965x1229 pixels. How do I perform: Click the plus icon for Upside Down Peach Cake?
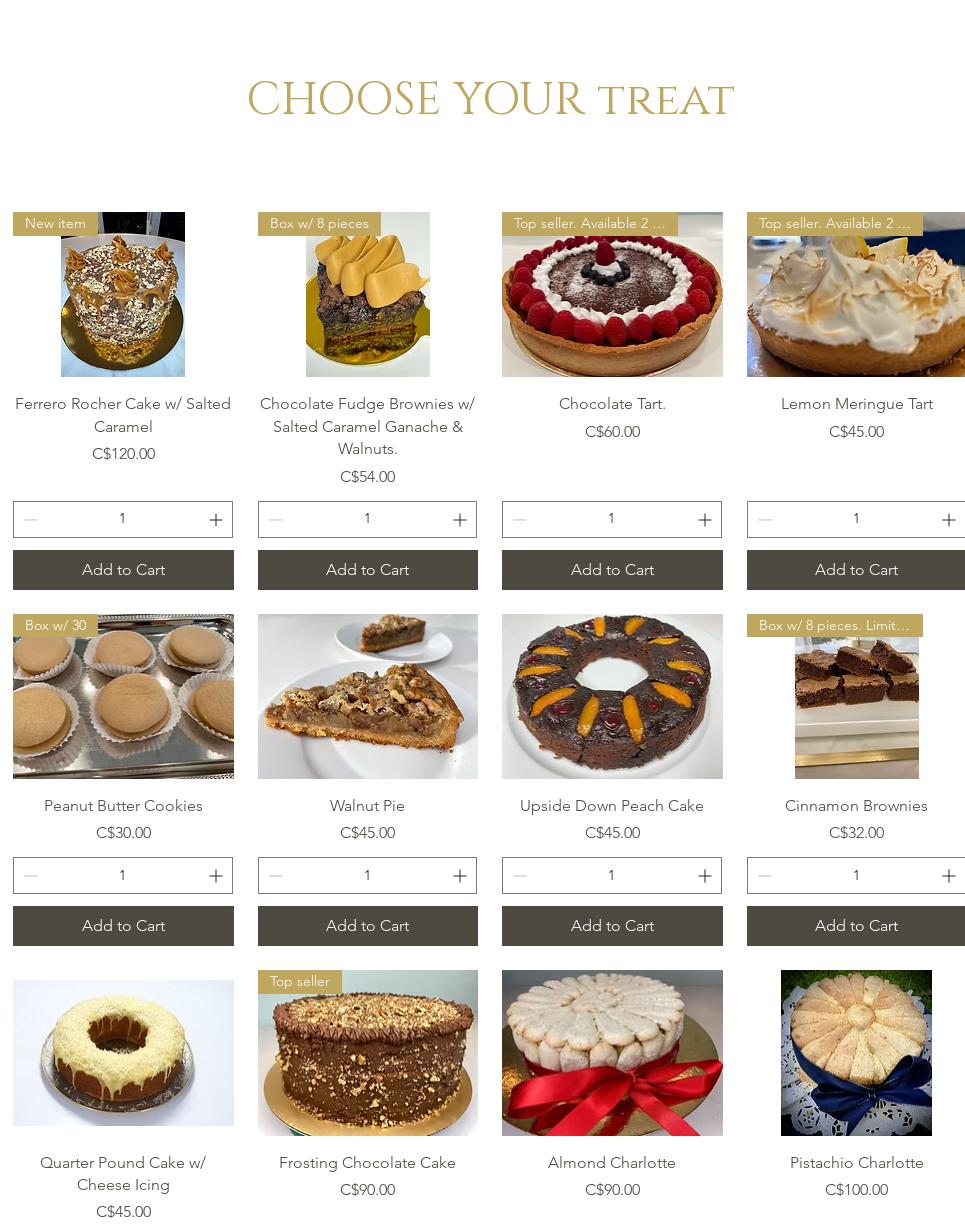click(704, 875)
